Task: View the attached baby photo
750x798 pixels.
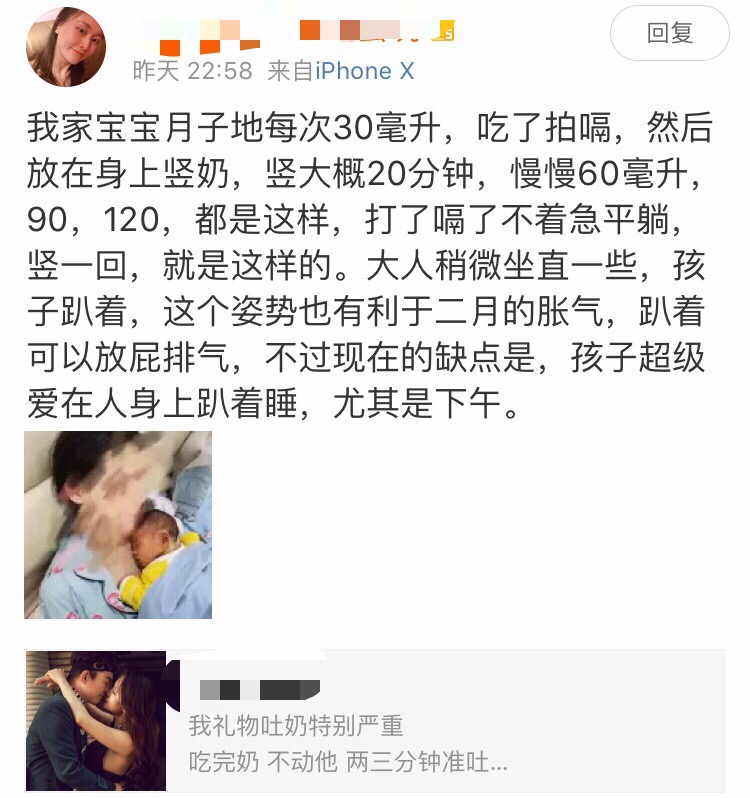Action: tap(118, 524)
